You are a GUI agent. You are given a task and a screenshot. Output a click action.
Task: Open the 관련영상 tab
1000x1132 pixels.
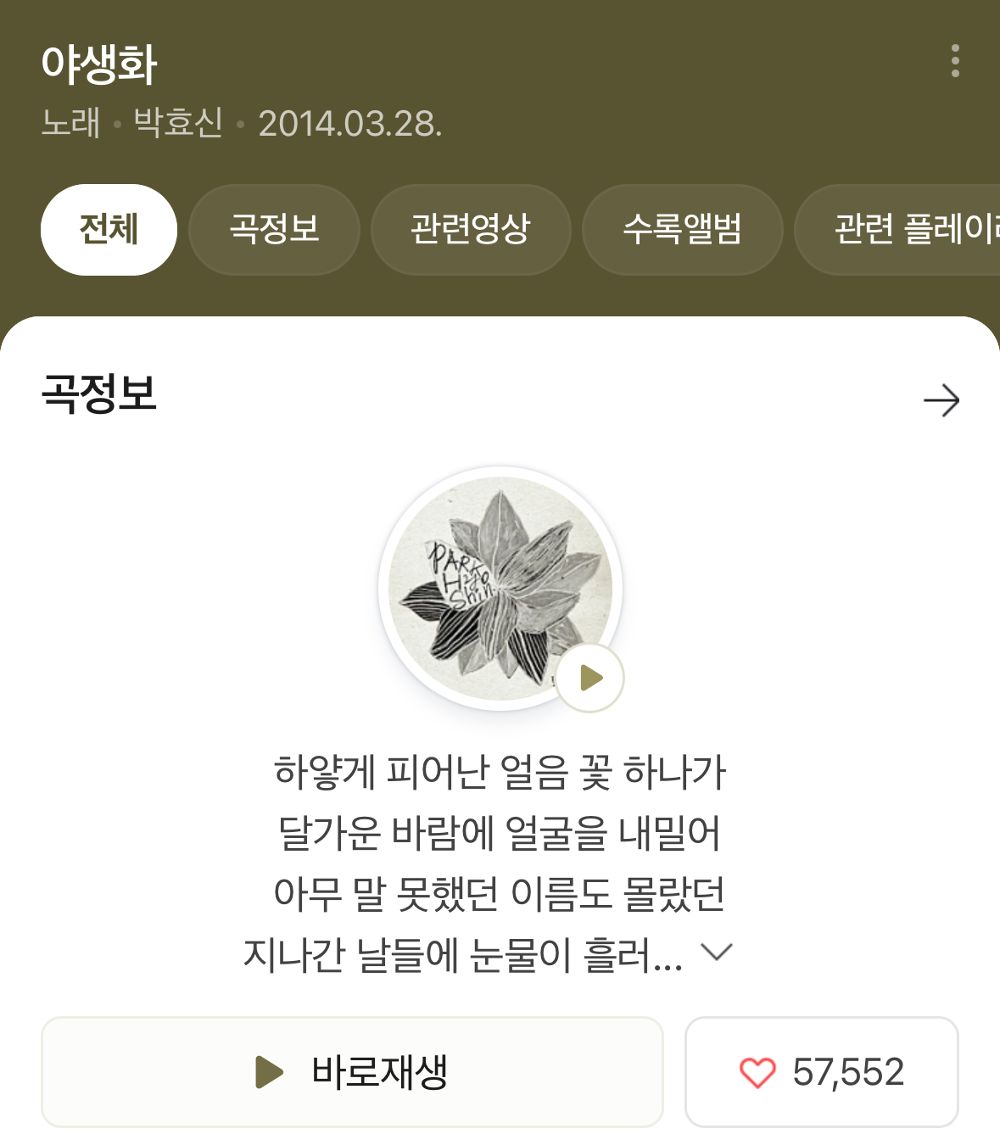[470, 230]
